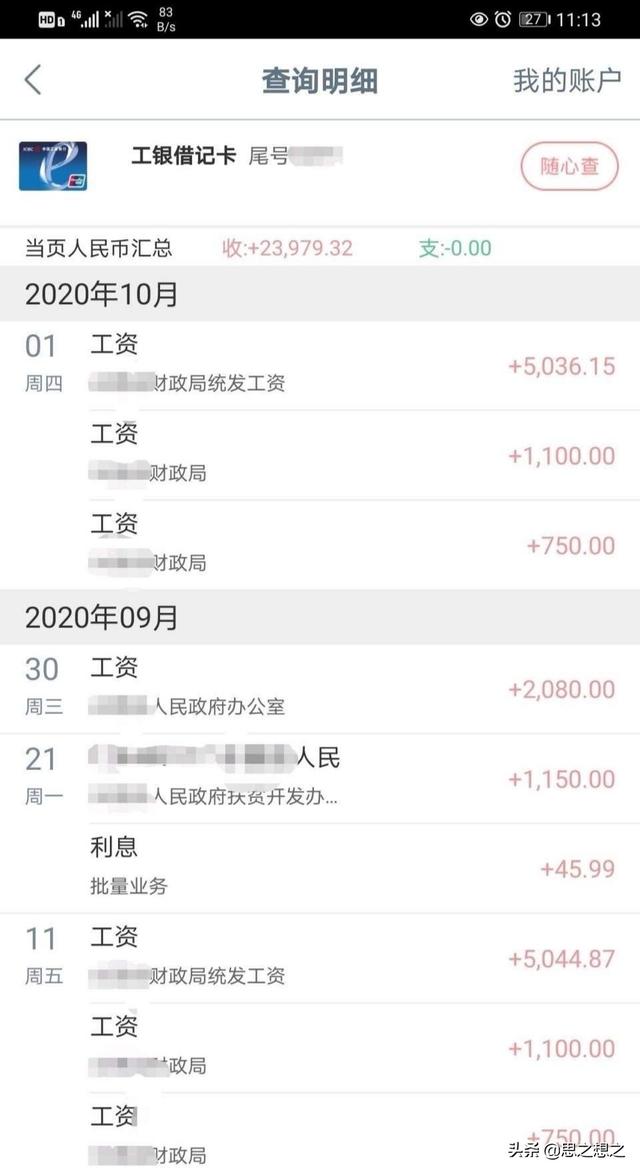640x1173 pixels.
Task: Tap the 随心查 button
Action: click(570, 165)
